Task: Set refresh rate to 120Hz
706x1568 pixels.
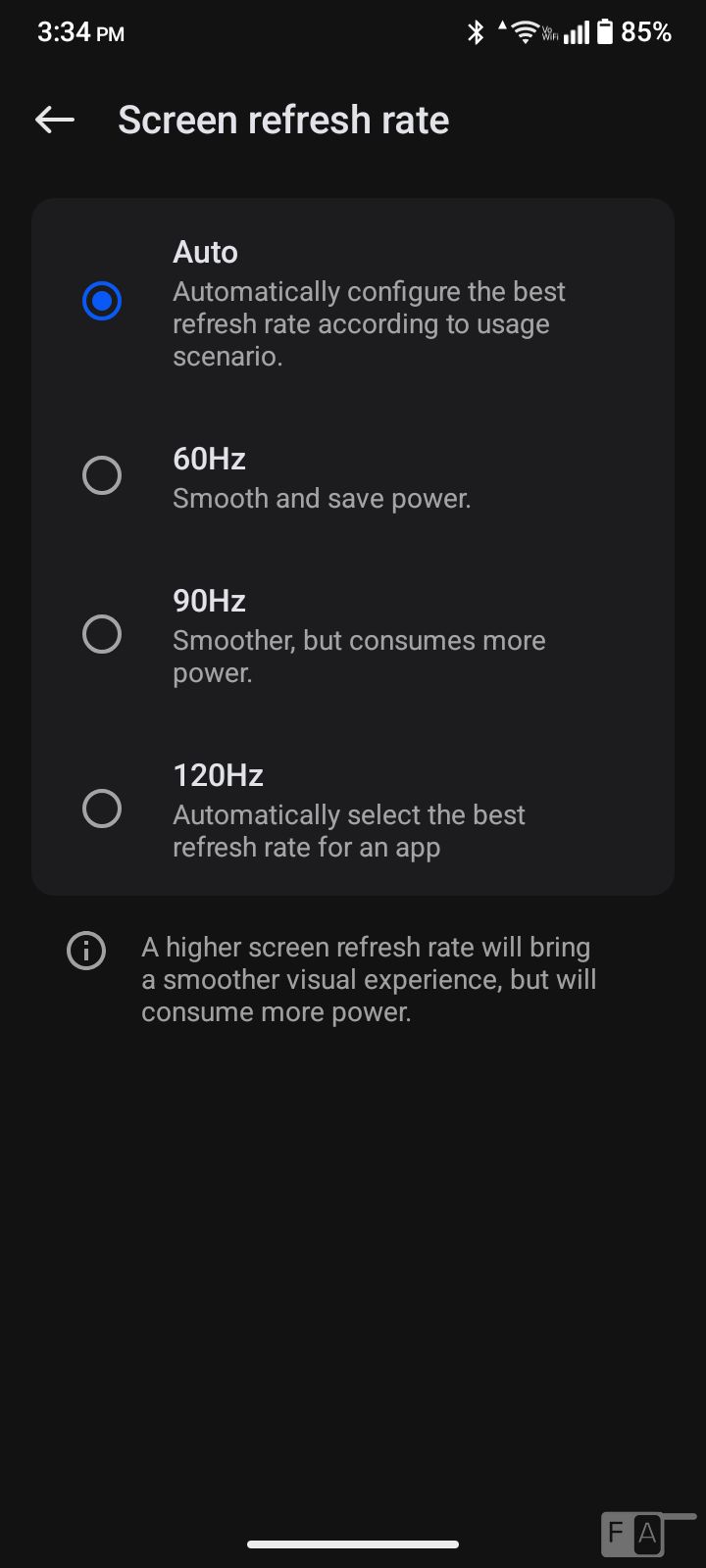Action: tap(102, 809)
